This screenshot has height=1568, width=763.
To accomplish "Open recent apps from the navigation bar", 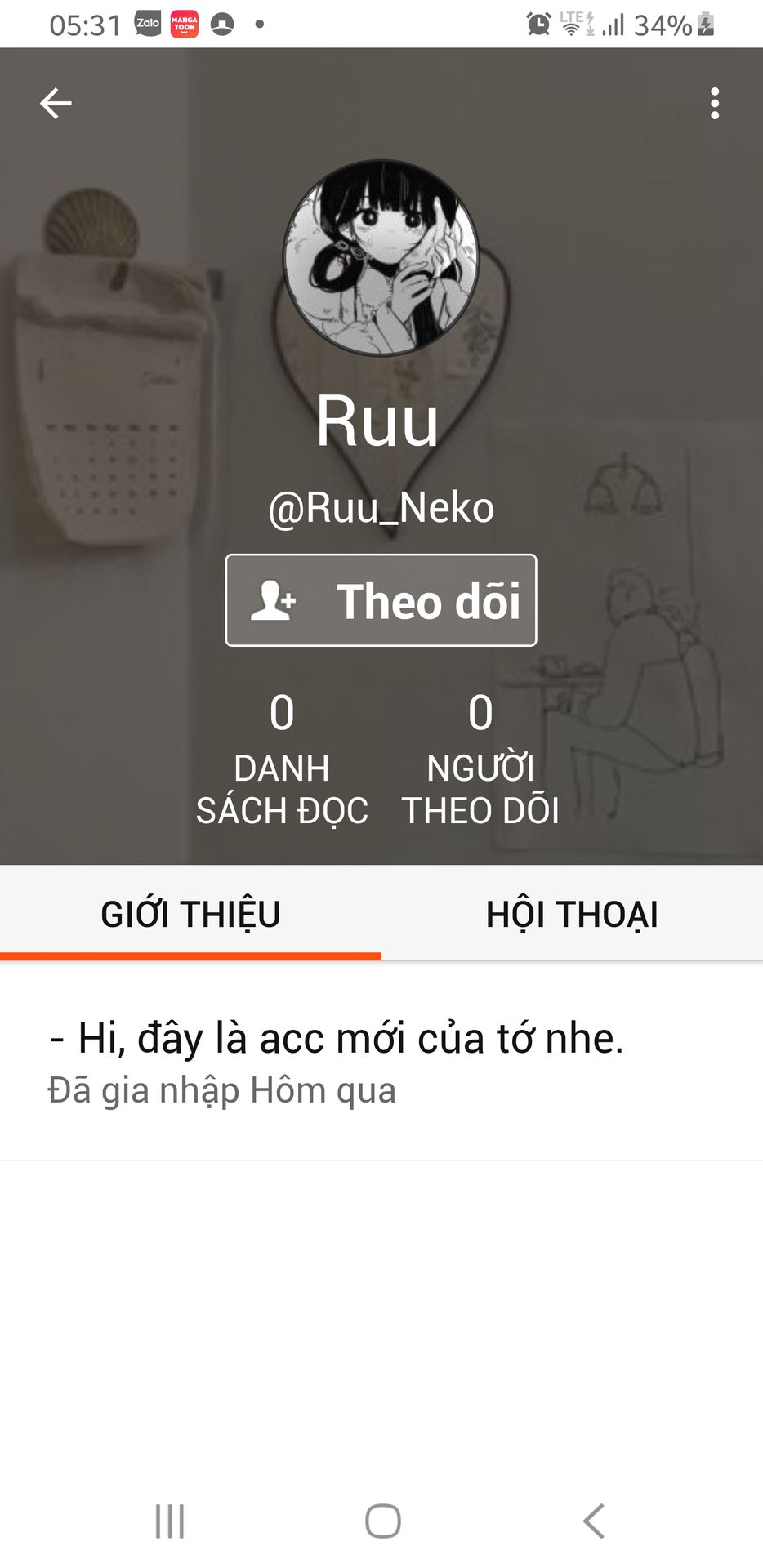I will click(170, 1521).
